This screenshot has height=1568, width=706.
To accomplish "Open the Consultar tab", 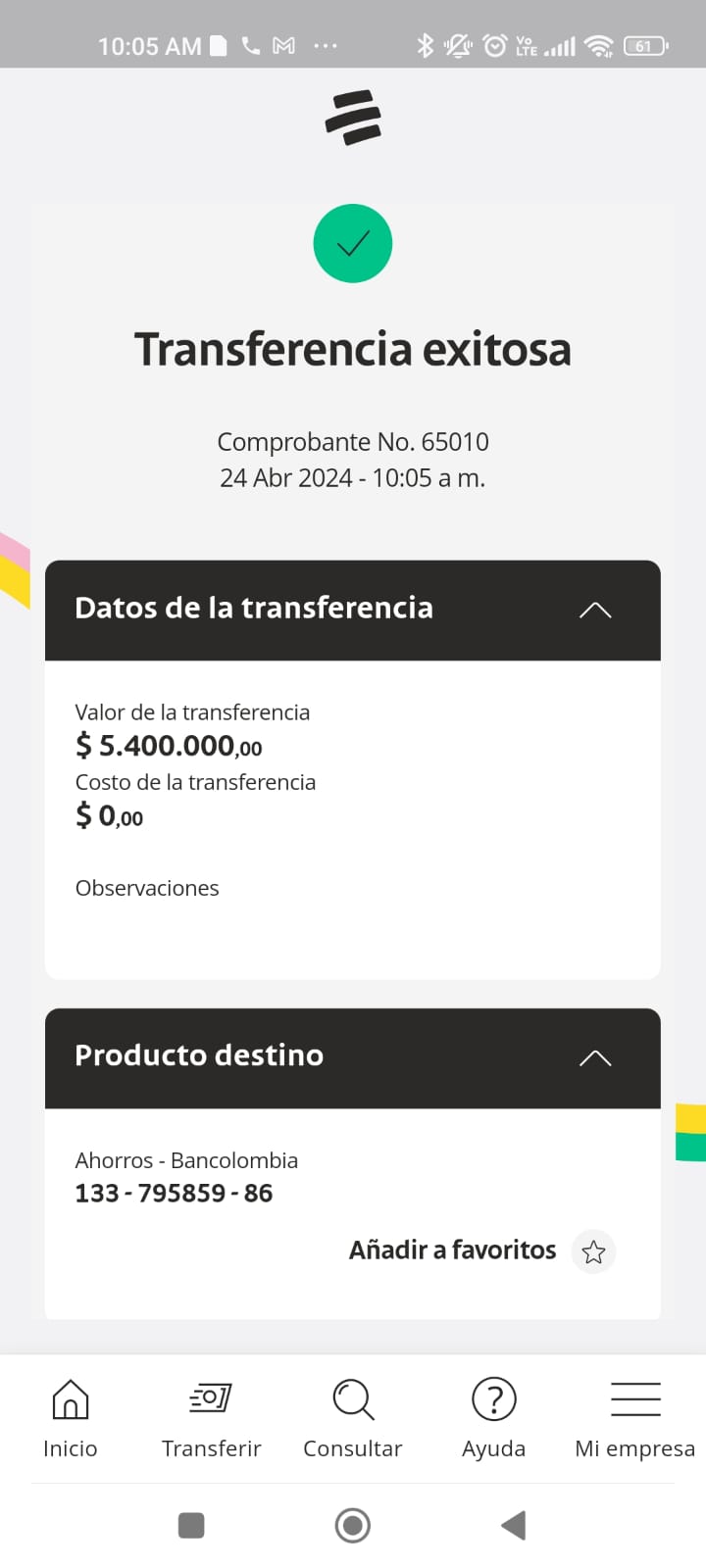I will pos(353,1416).
